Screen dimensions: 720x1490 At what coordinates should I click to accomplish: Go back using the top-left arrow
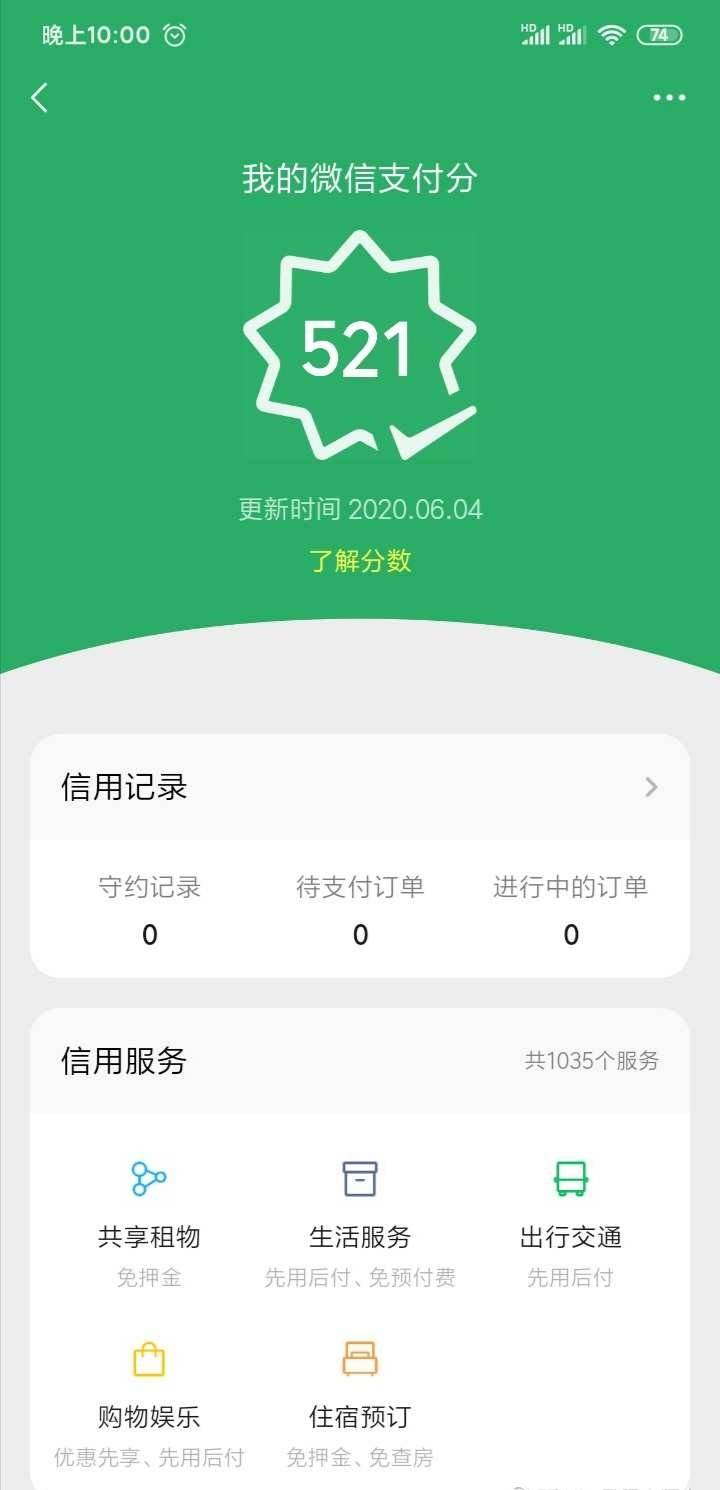tap(40, 97)
